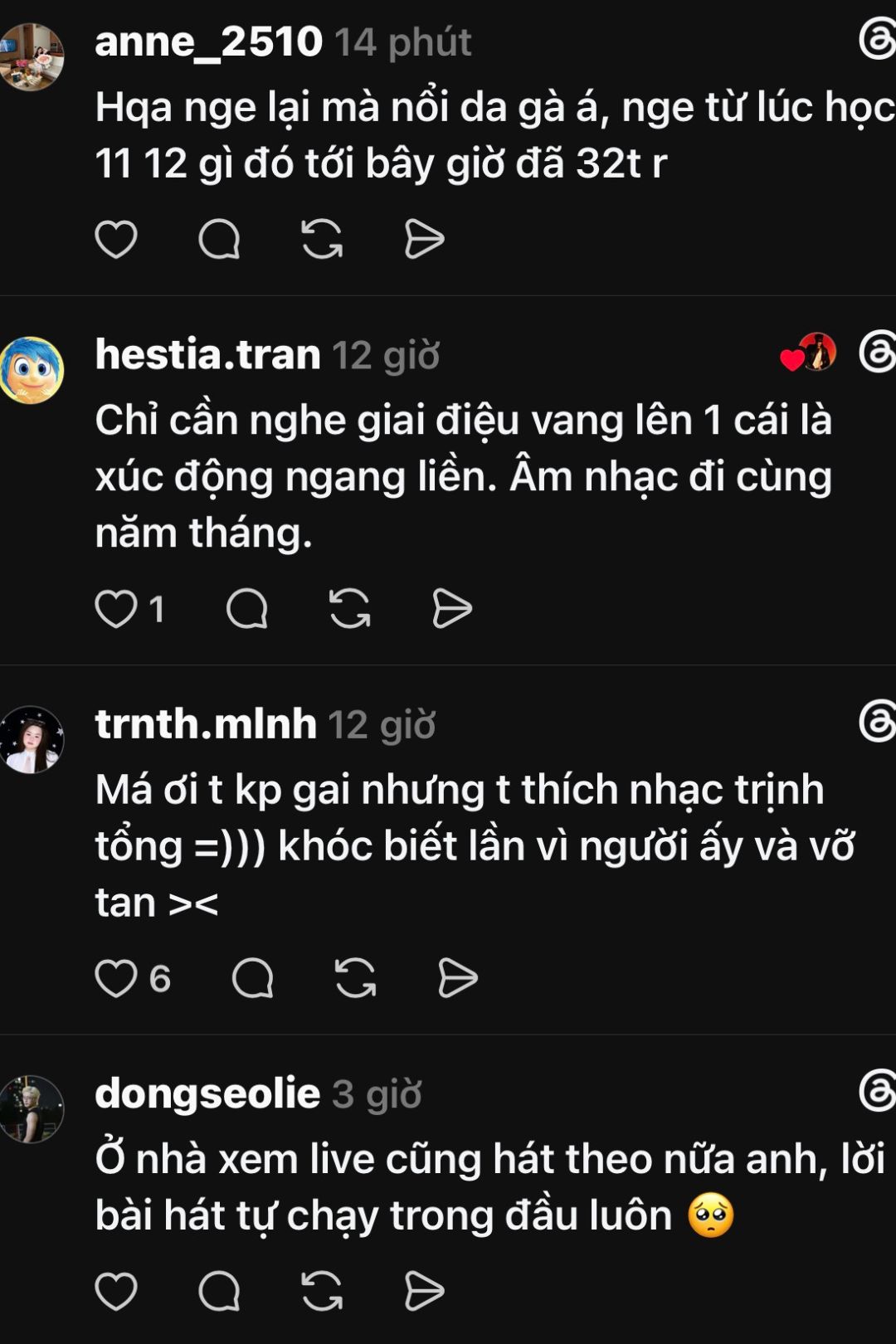Repost hestia.tran's comment
The width and height of the screenshot is (896, 1344).
tap(350, 609)
